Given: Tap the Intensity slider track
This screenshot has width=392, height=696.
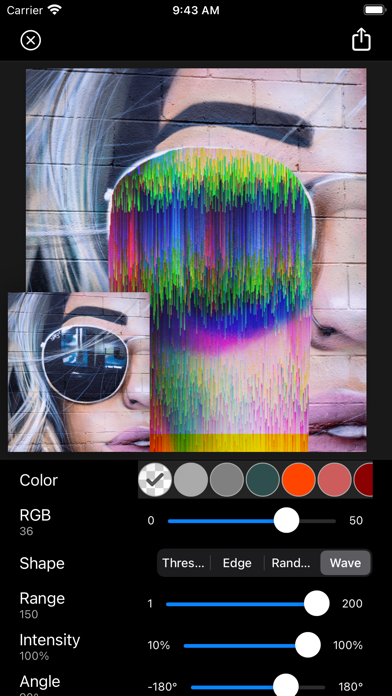Looking at the screenshot, I should coord(252,645).
